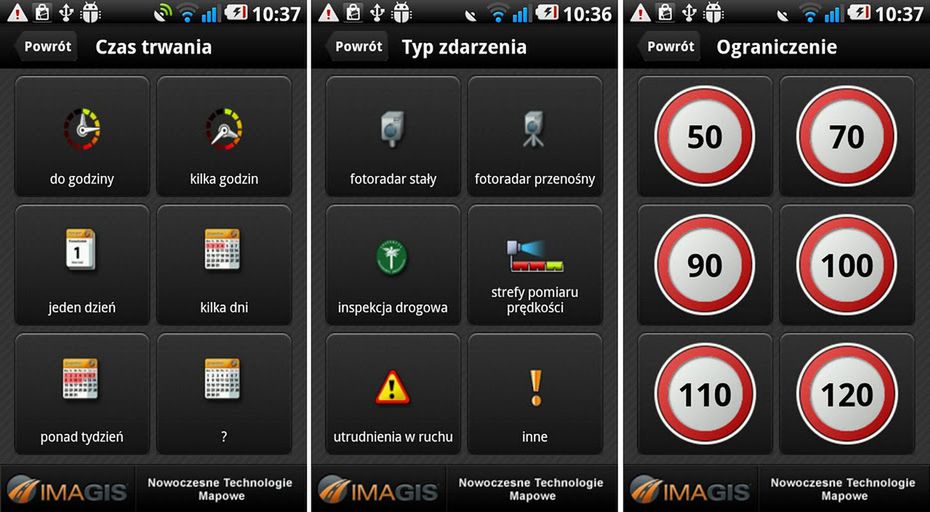
Task: Select 'strefy pomiaru prędkości' tile
Action: click(x=535, y=265)
